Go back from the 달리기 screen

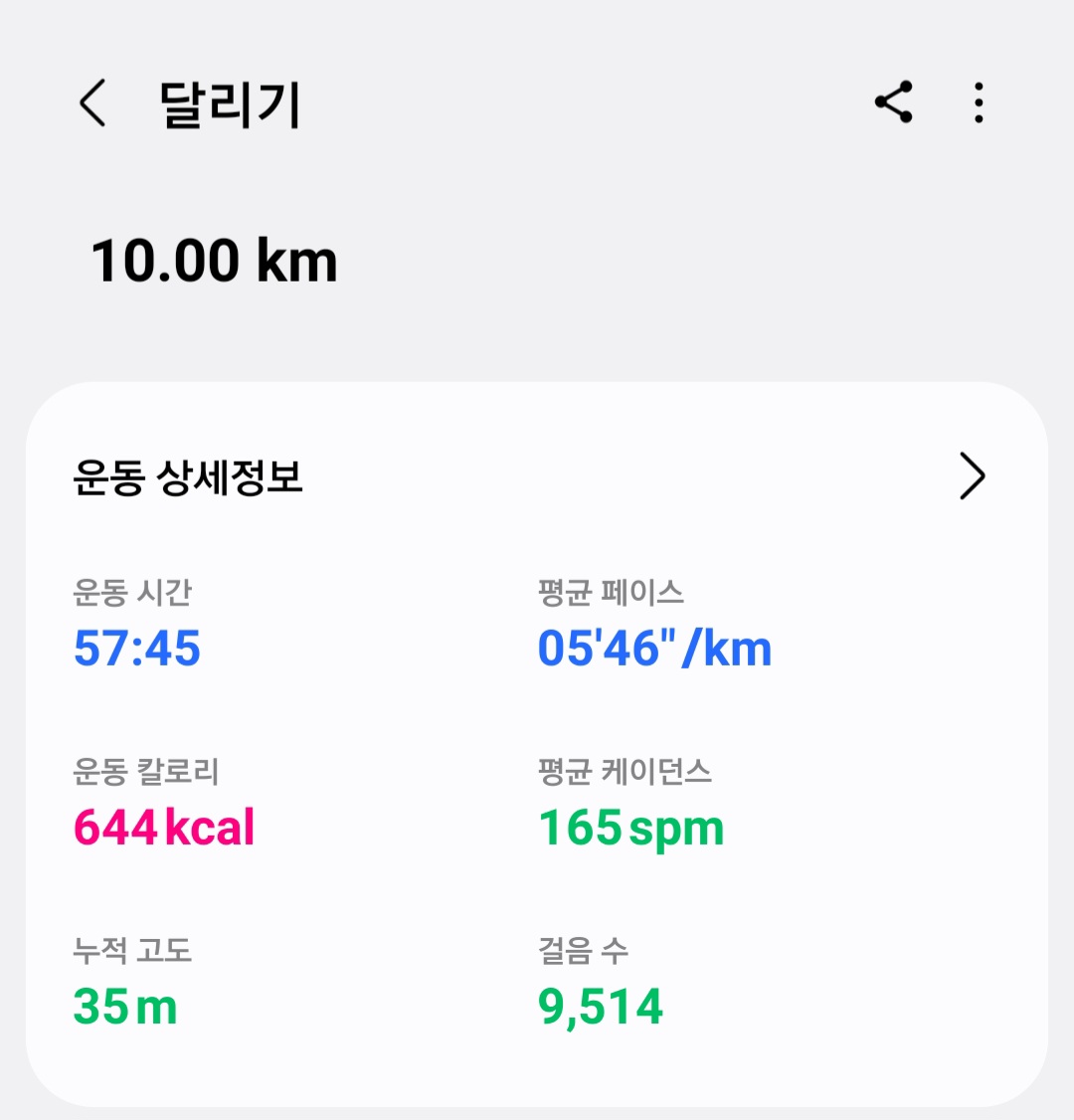click(x=92, y=103)
